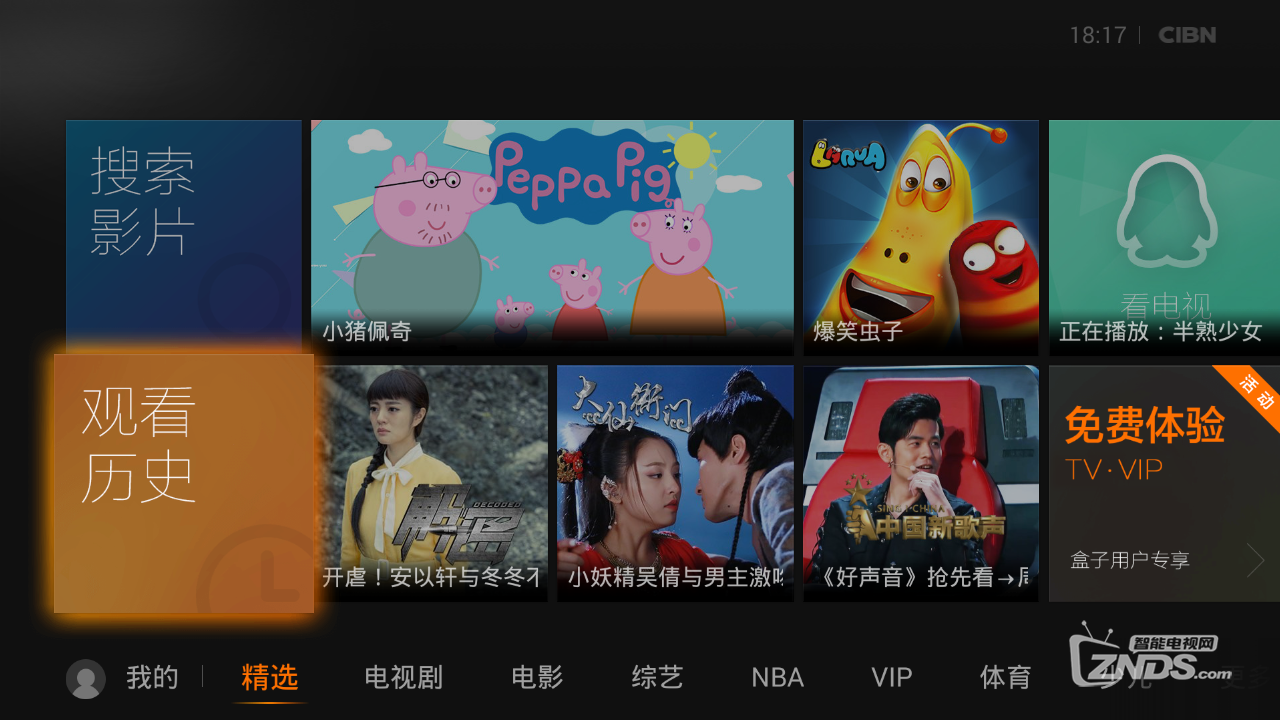
Task: Play 小猪佩奇 Peppa Pig
Action: [x=552, y=237]
